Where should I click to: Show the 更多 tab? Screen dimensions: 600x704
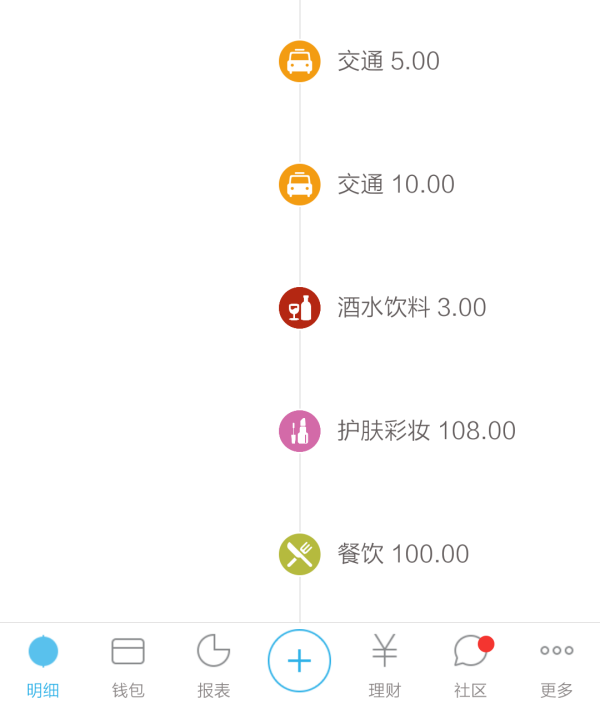point(556,665)
